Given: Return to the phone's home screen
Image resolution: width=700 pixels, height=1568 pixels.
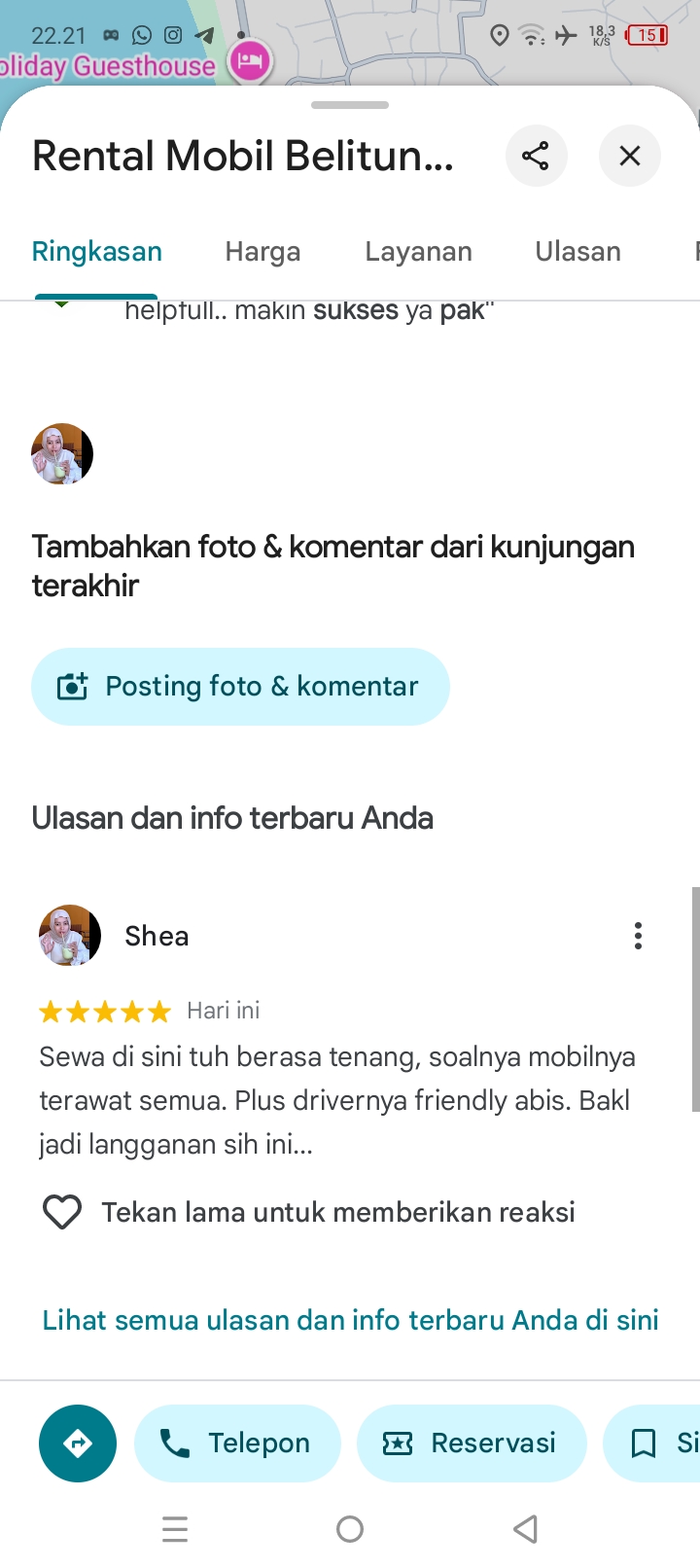Looking at the screenshot, I should tap(350, 1529).
